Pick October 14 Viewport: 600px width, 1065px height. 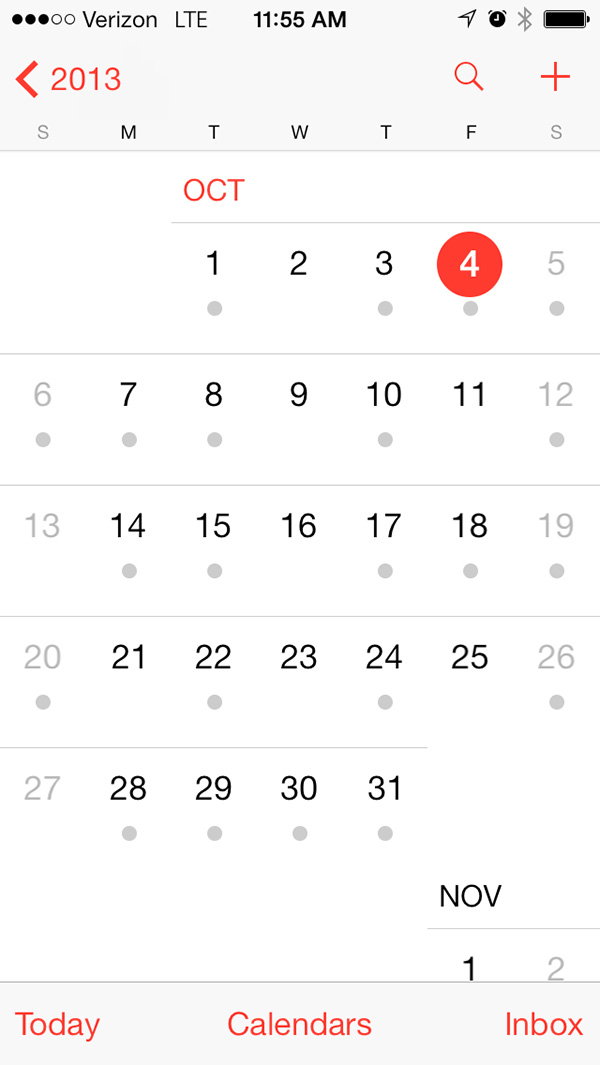tap(128, 527)
